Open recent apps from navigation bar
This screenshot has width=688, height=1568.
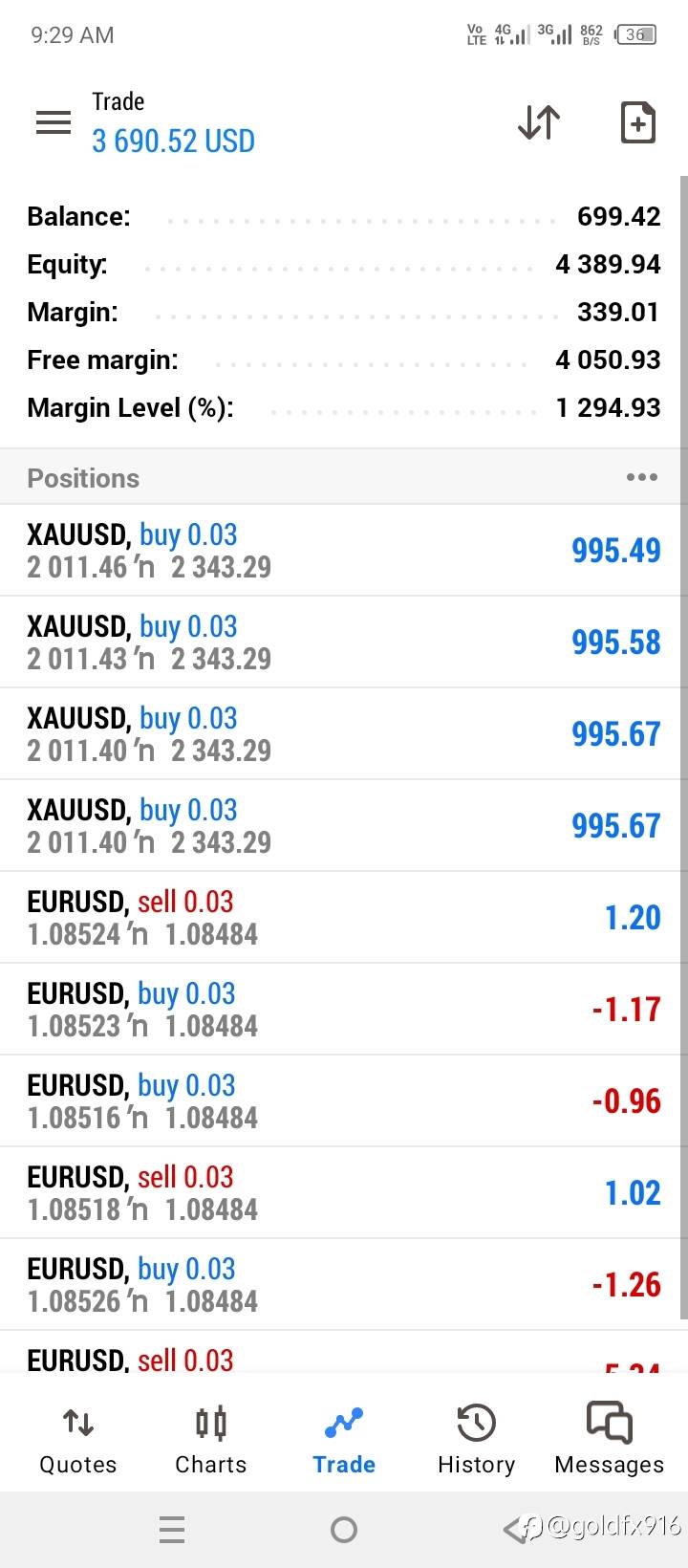[172, 1530]
